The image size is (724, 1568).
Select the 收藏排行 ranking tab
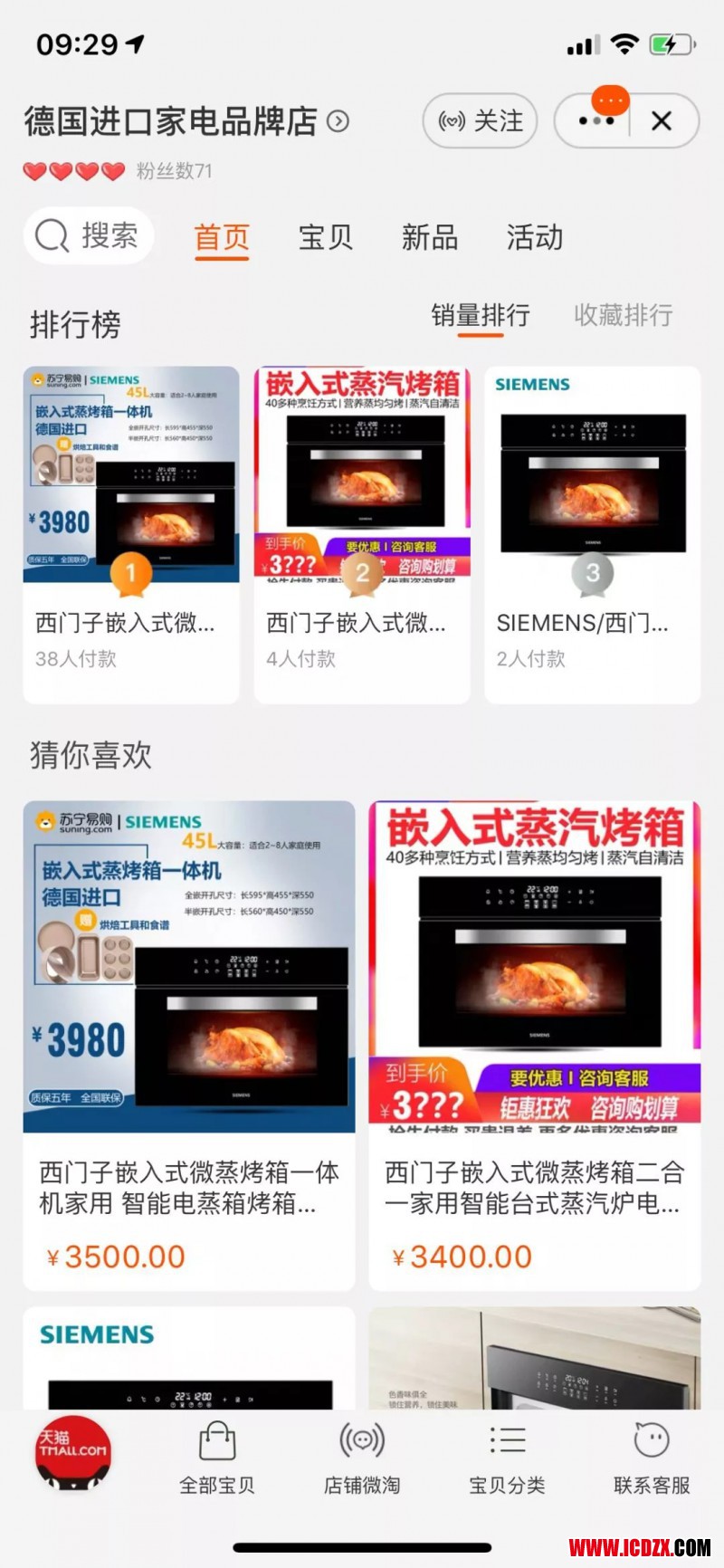[624, 315]
